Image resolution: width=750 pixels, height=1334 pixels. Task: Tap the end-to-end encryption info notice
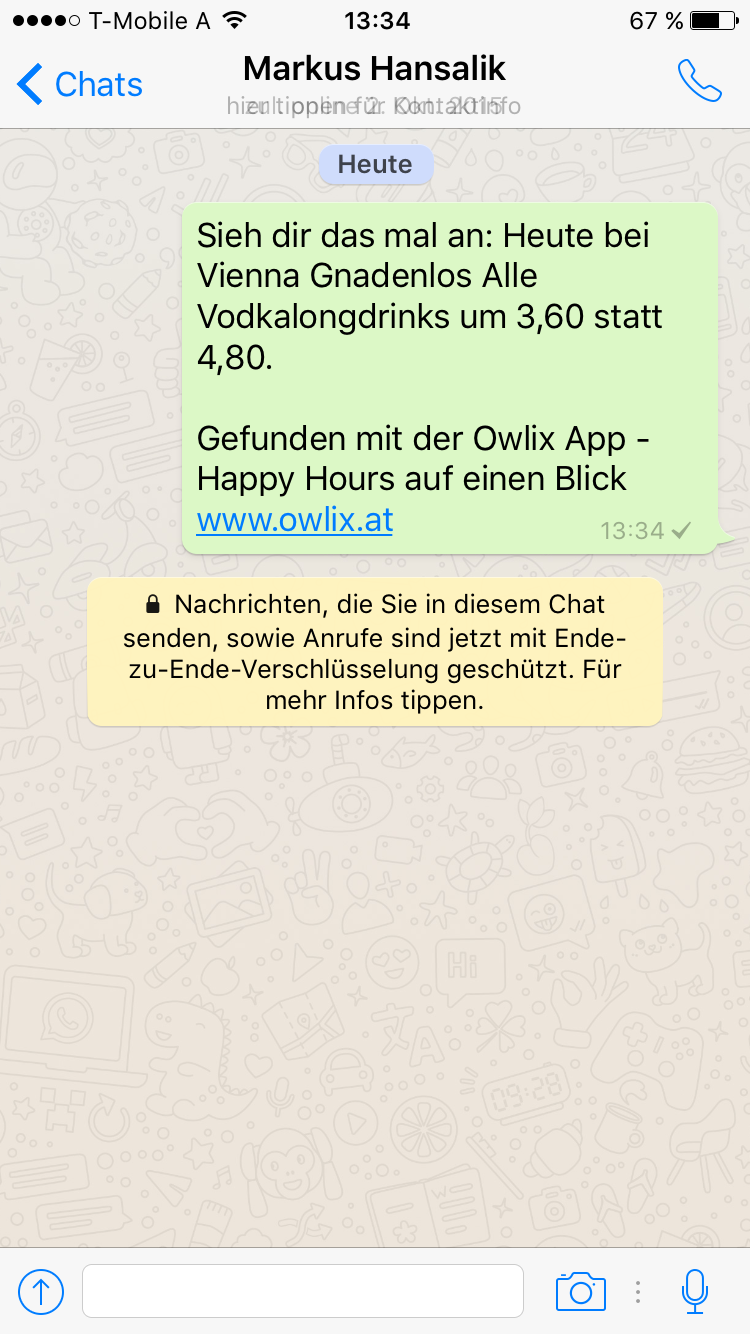(374, 652)
